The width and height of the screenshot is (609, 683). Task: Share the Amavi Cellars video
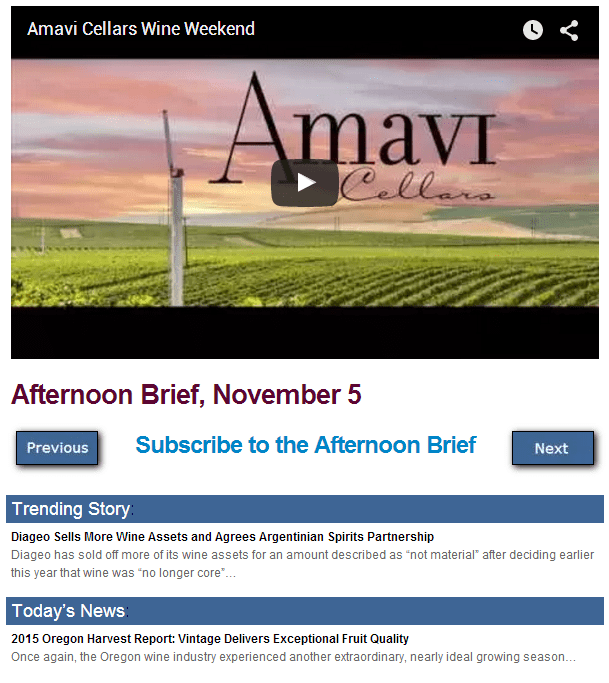(569, 30)
